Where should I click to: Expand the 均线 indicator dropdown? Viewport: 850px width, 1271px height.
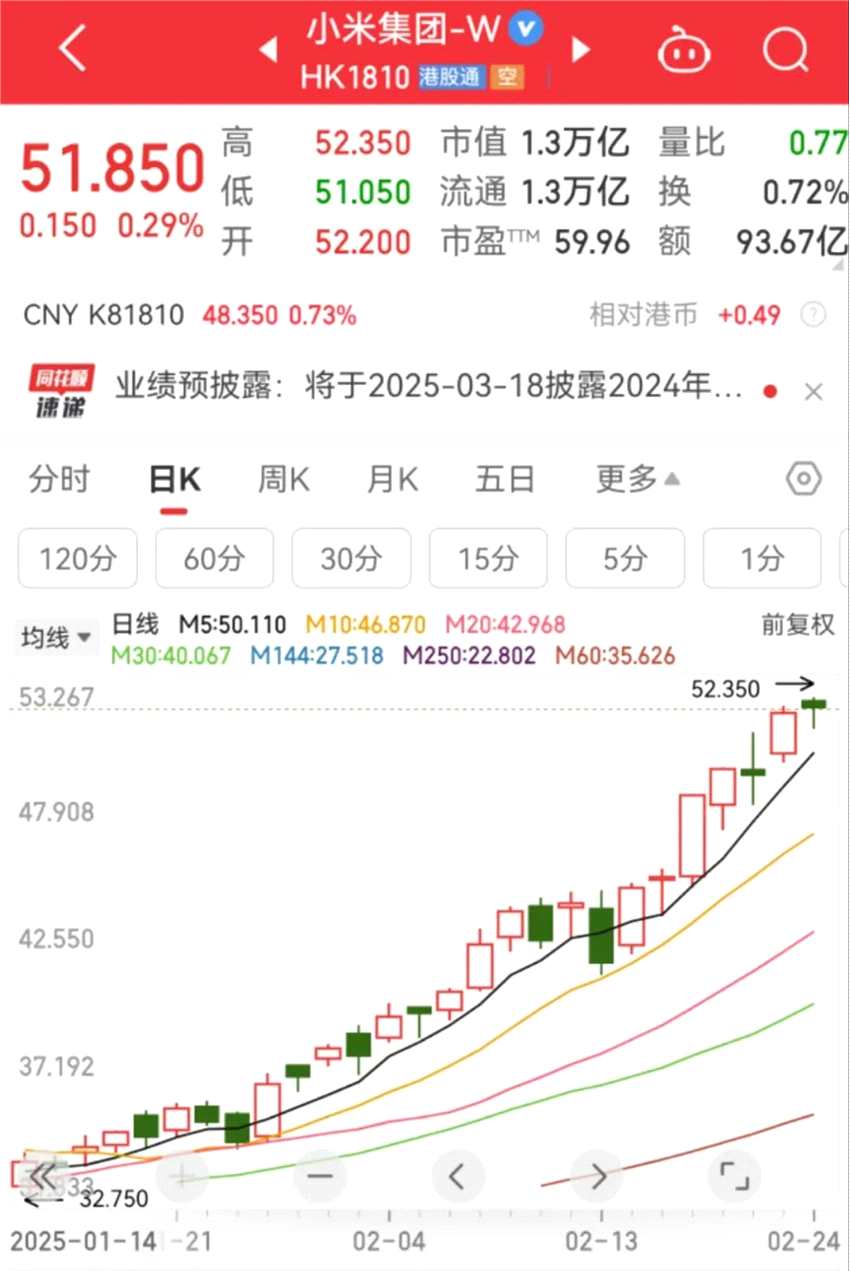pos(57,636)
